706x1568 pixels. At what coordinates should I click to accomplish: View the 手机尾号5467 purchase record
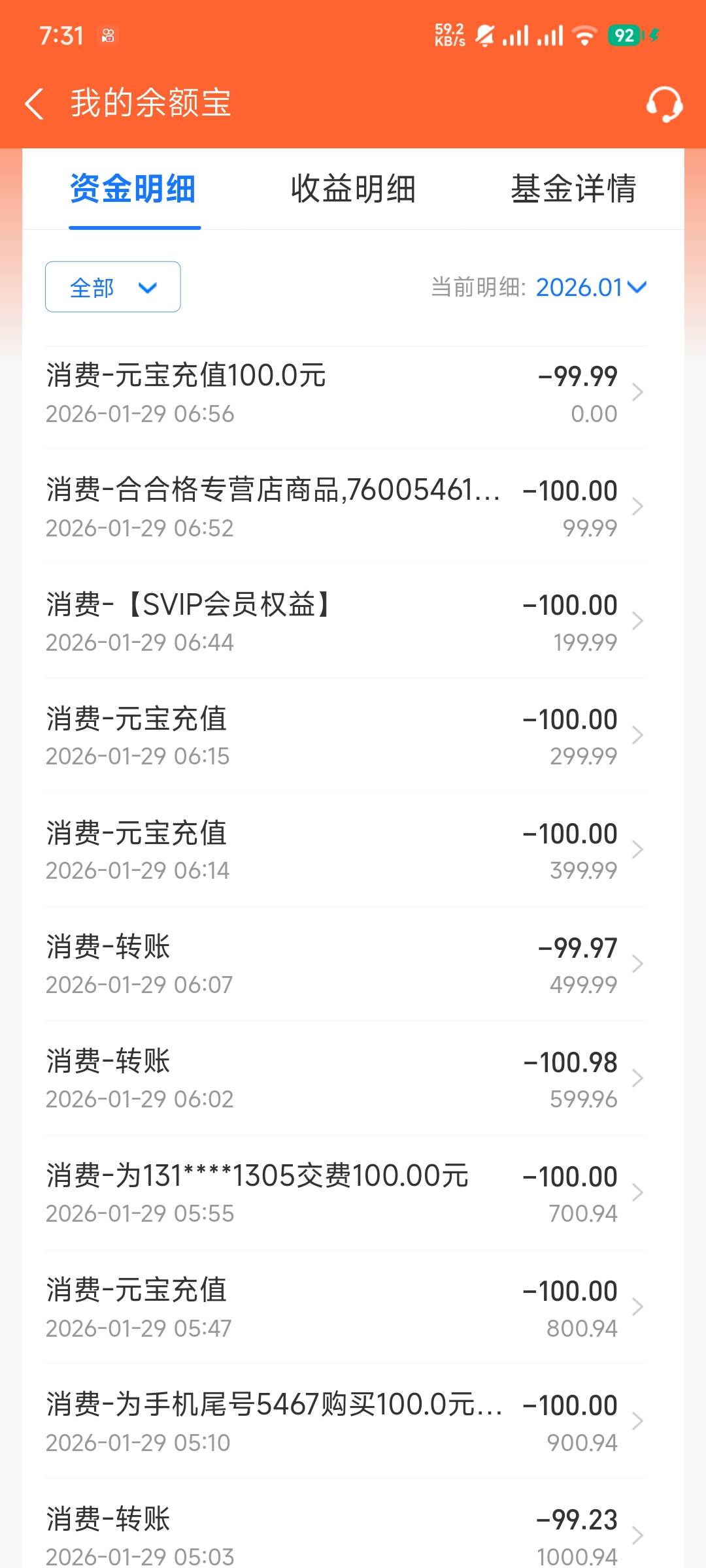[x=345, y=1422]
